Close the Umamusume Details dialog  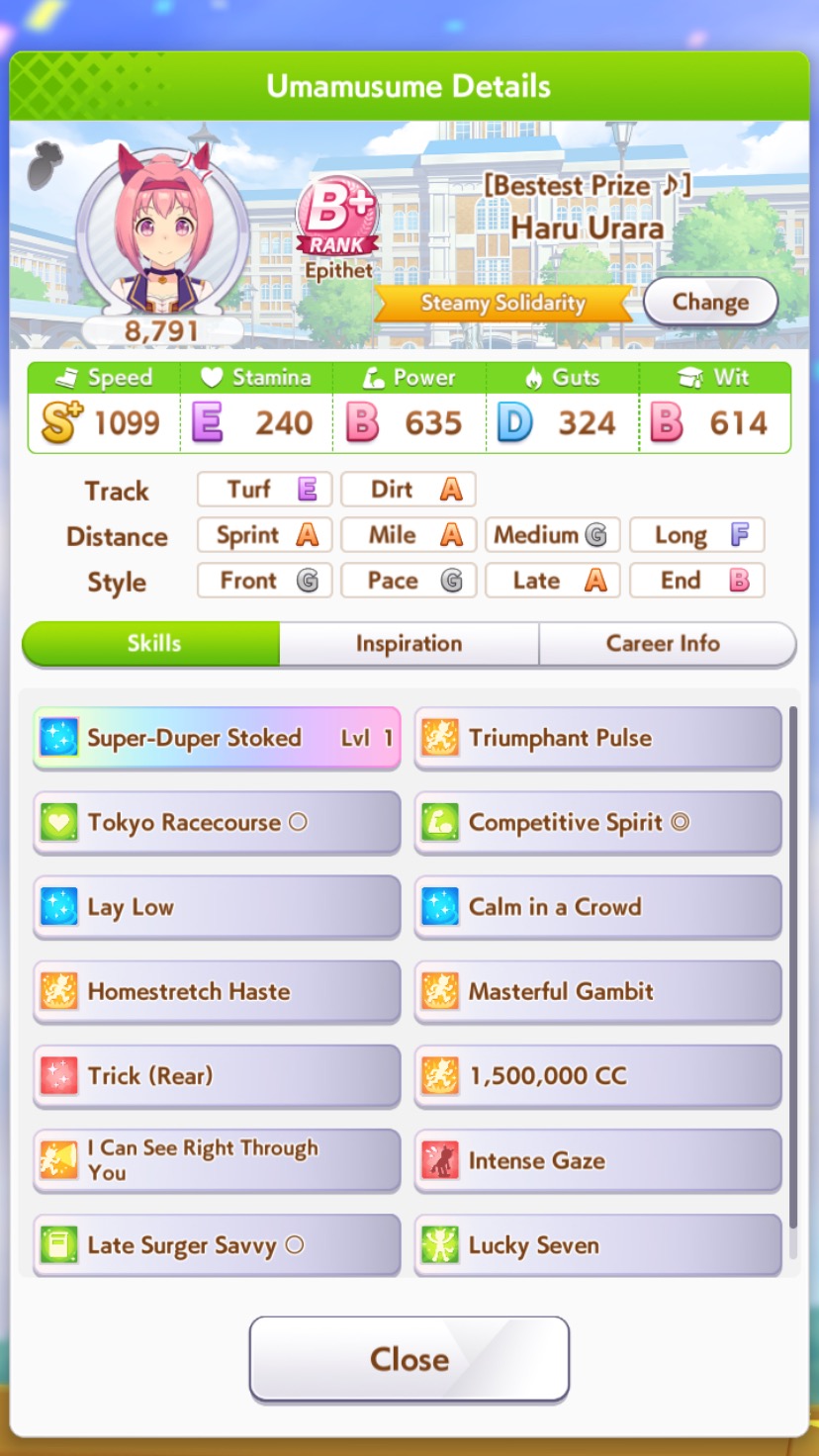pyautogui.click(x=409, y=1359)
